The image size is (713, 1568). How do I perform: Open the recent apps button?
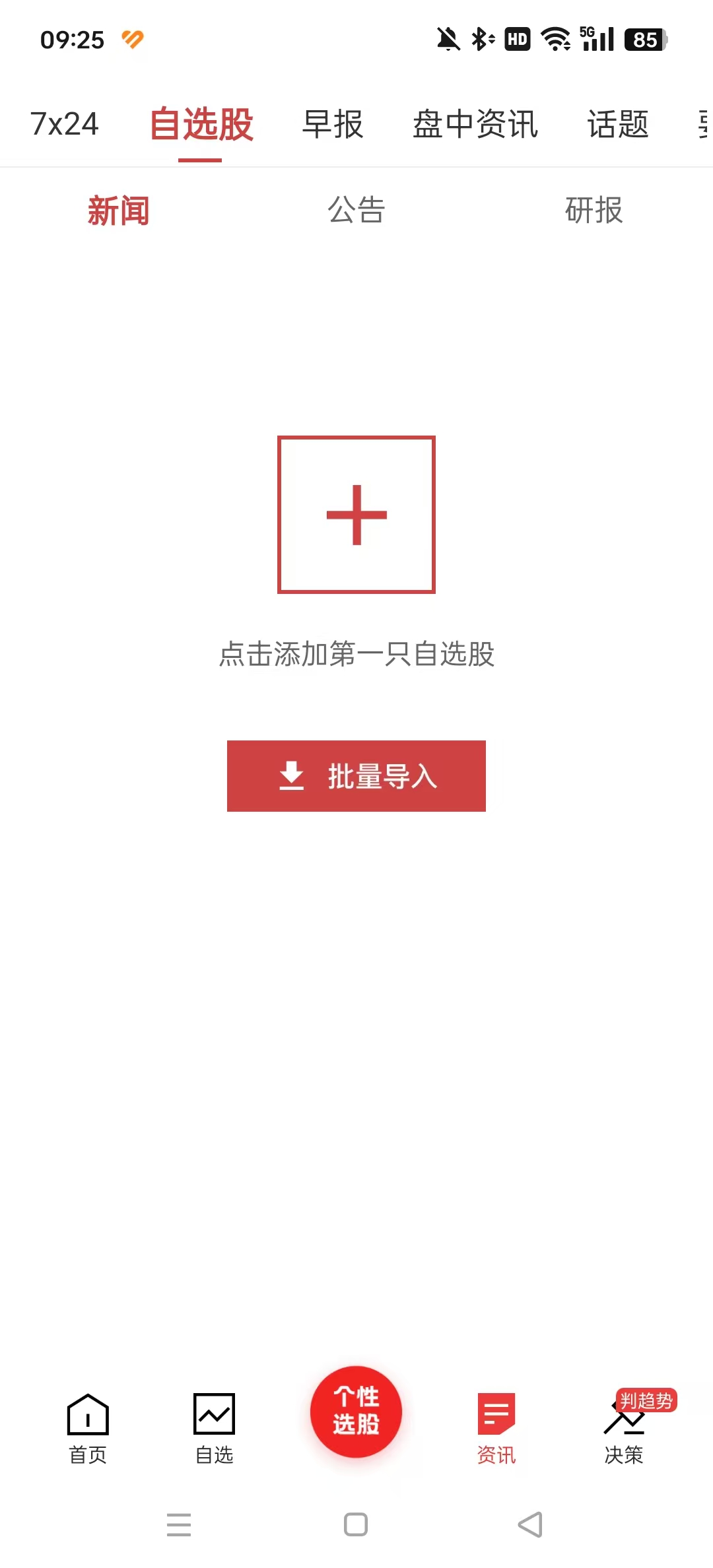coord(179,1524)
